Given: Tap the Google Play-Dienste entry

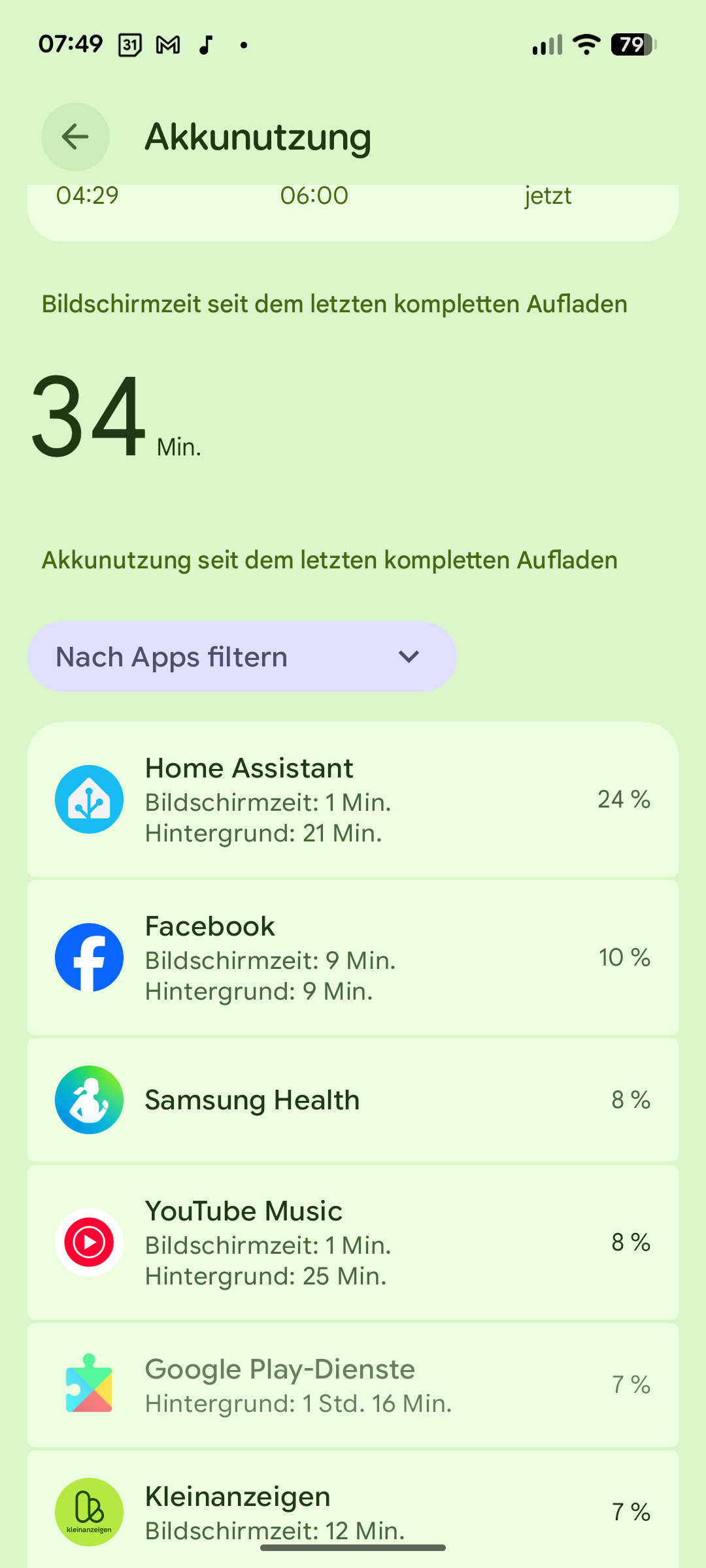Looking at the screenshot, I should pos(353,1385).
